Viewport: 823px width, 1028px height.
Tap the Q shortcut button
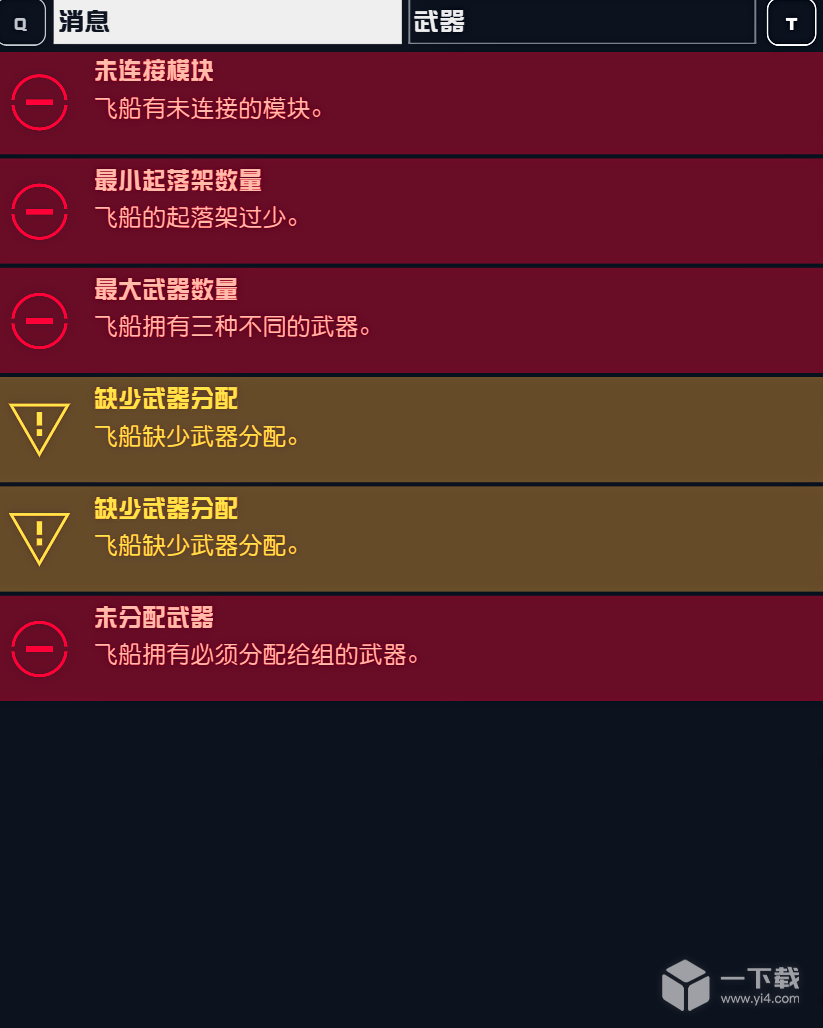click(22, 22)
